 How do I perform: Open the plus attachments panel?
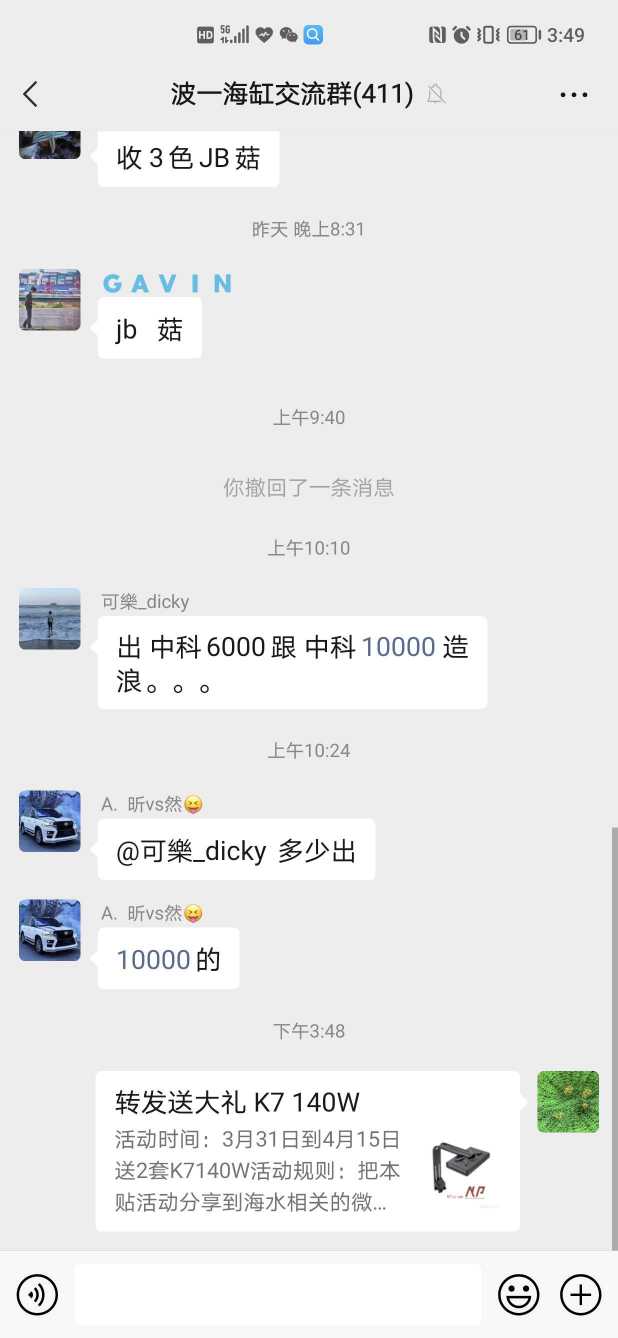(x=580, y=1295)
